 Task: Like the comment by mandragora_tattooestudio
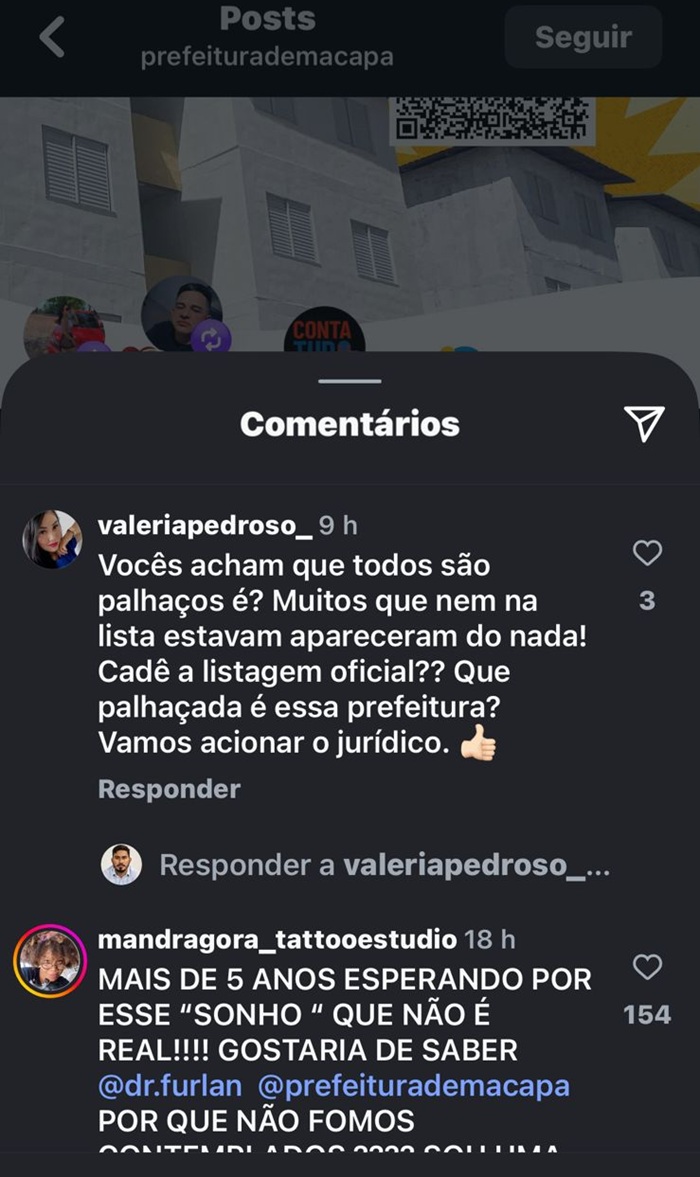point(647,967)
